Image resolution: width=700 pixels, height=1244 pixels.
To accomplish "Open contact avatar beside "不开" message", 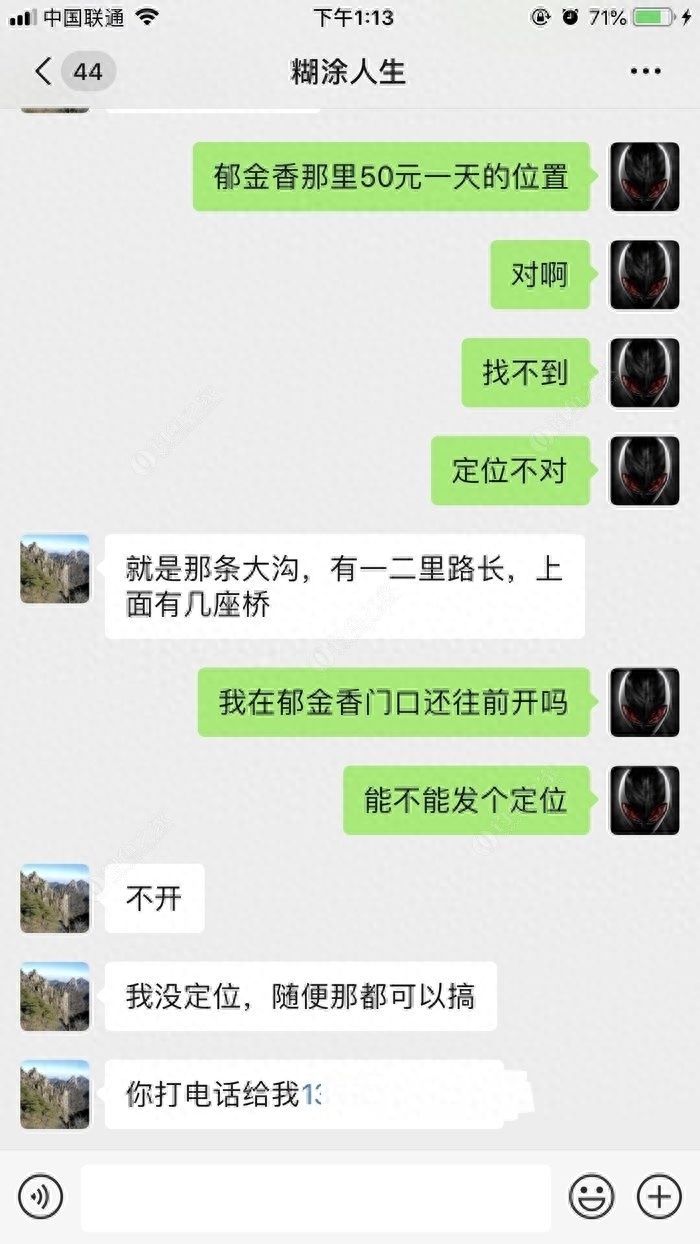I will (55, 898).
